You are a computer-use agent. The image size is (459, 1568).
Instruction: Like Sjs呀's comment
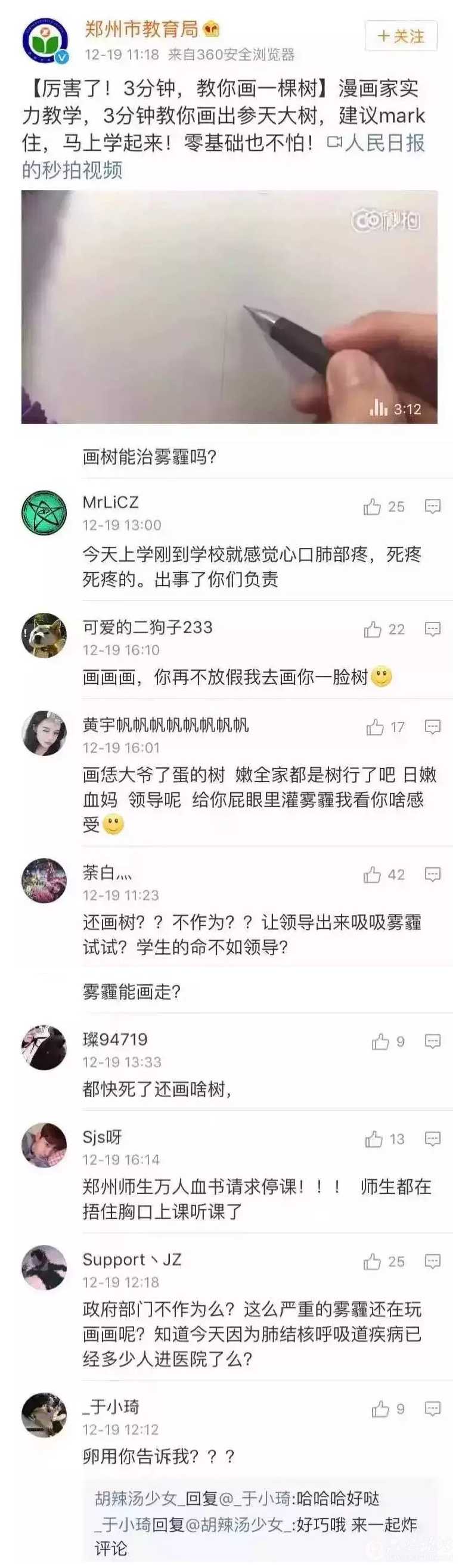point(374,1139)
